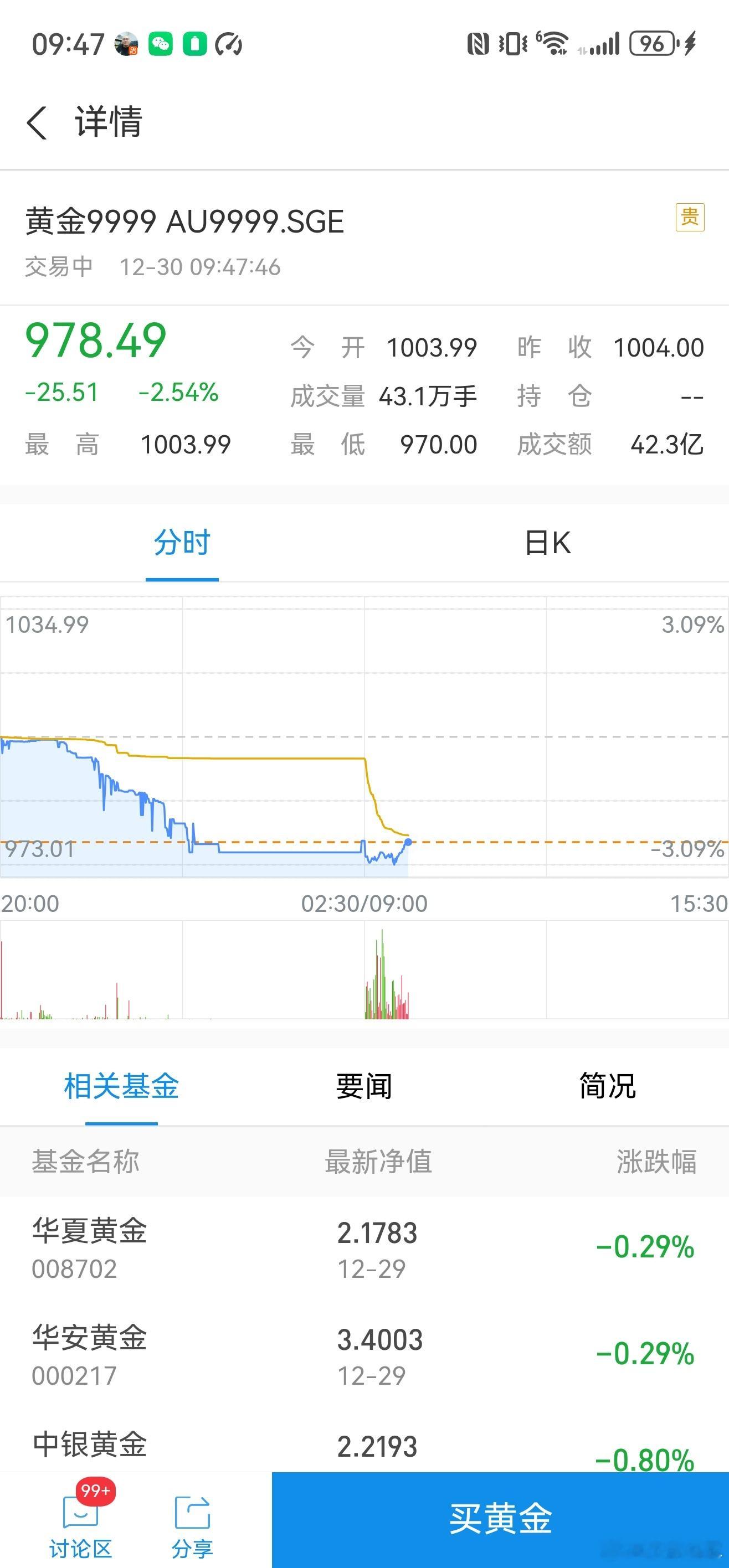
Task: Tap the NFC icon in the status bar
Action: point(479,44)
